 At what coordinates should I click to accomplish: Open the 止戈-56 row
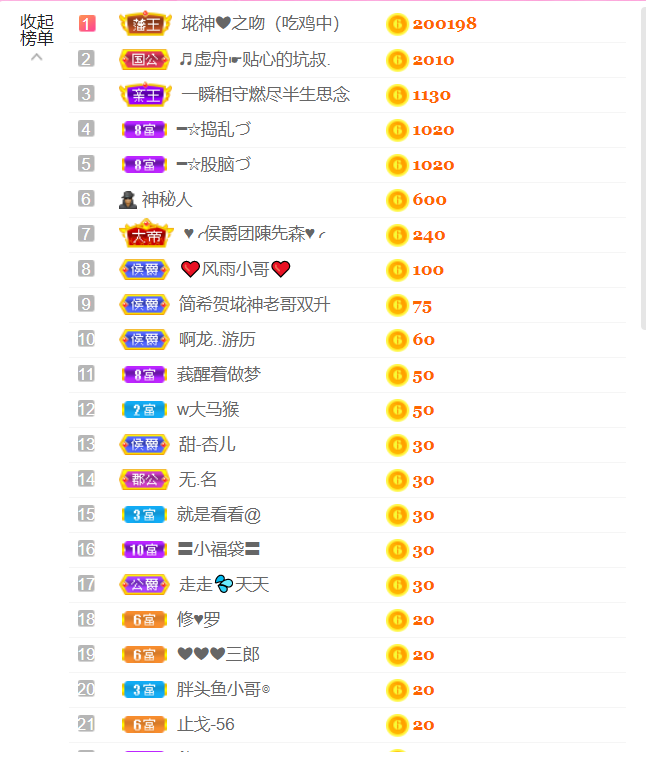coord(206,725)
